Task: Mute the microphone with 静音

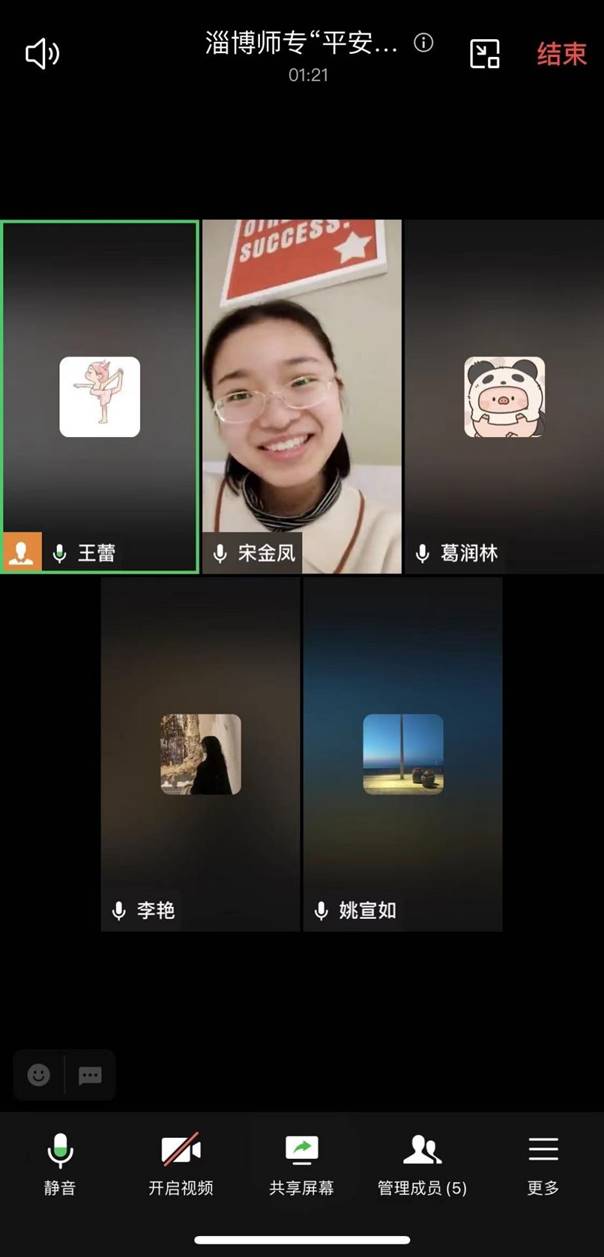Action: pos(60,1165)
